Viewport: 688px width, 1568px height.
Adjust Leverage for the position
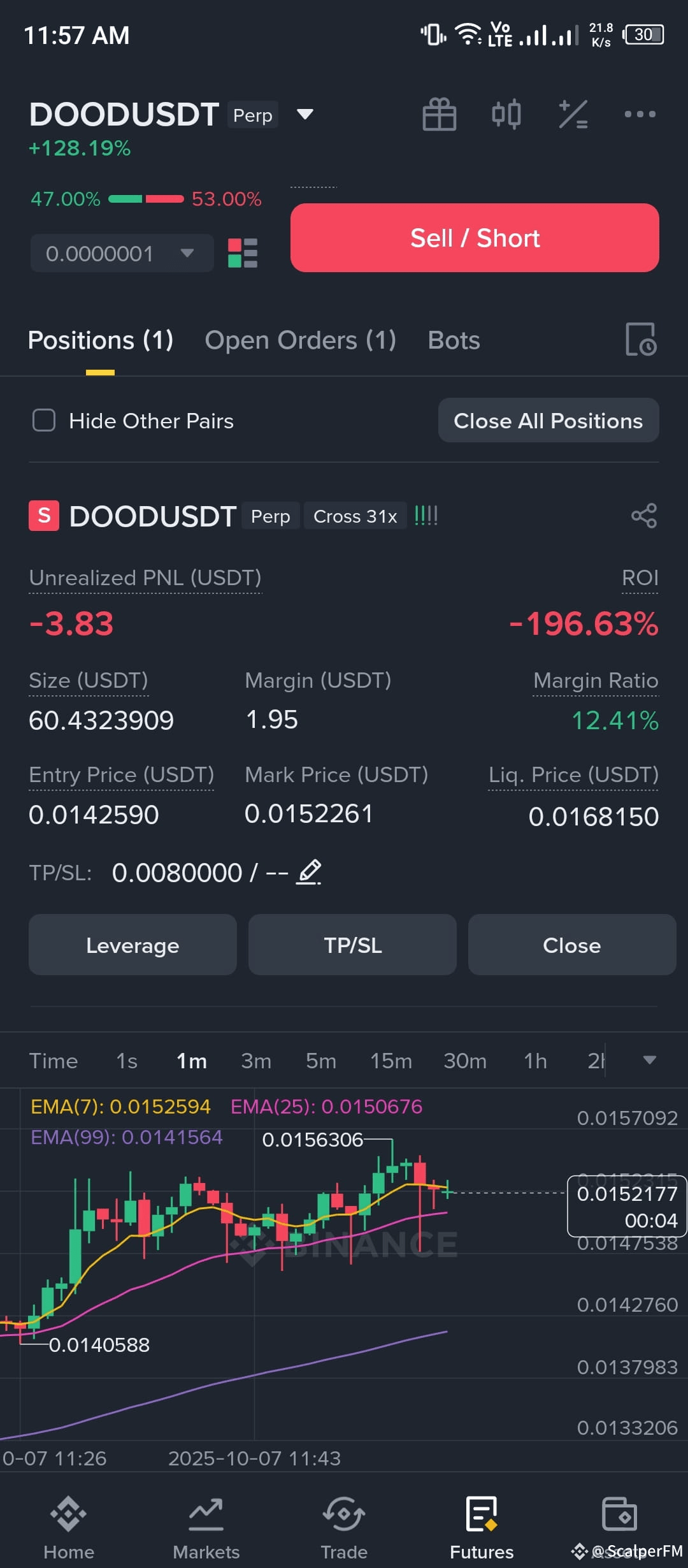(x=133, y=945)
